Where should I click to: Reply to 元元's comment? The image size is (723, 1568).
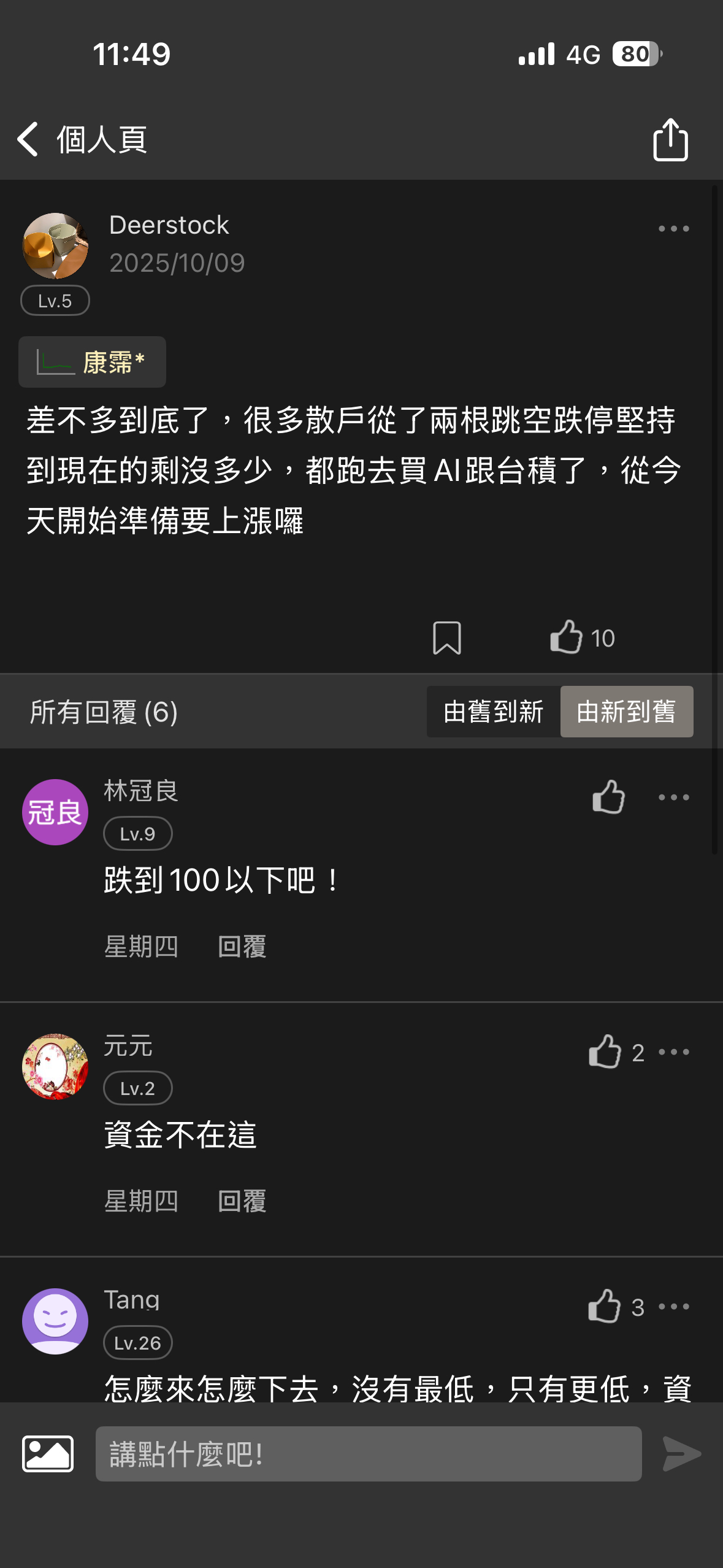(x=242, y=1201)
